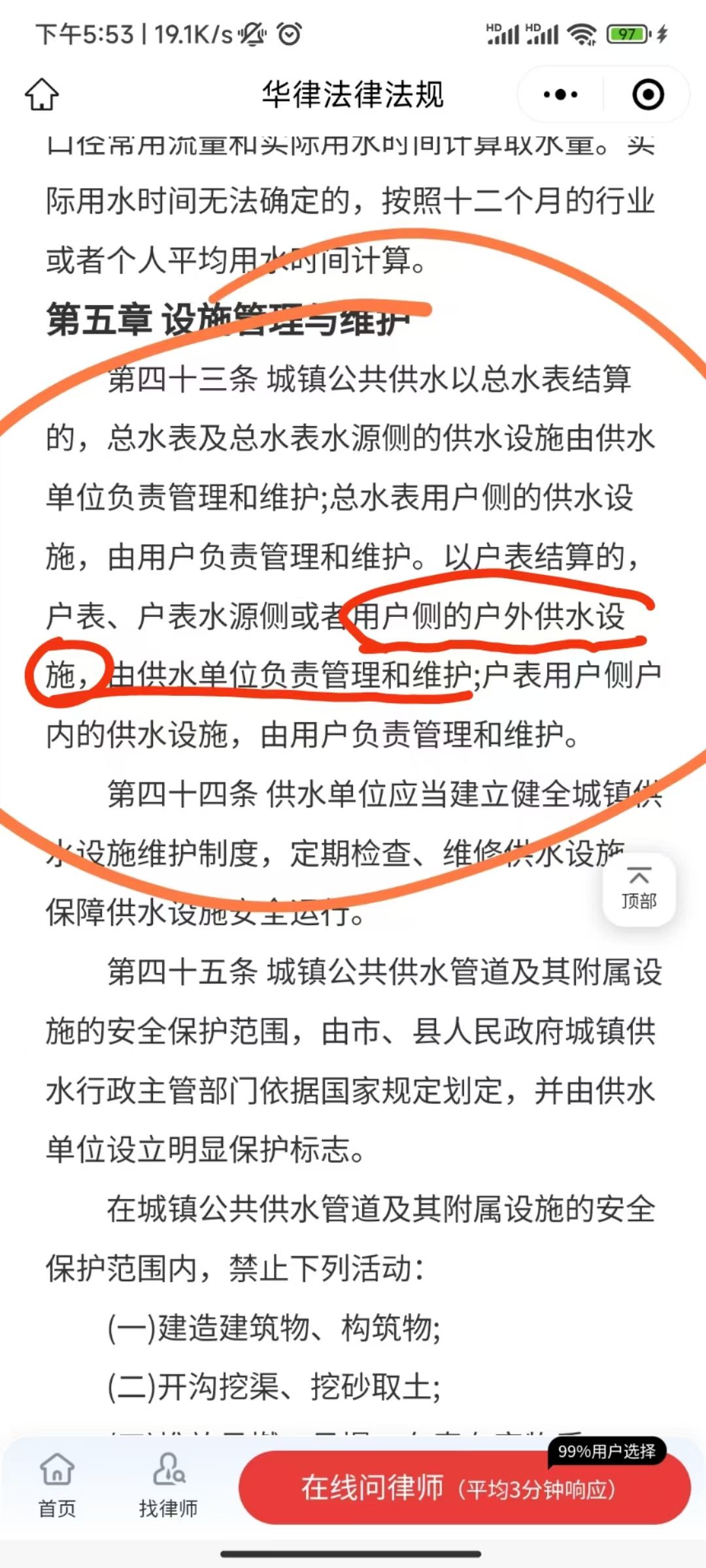706x1568 pixels.
Task: Close the mini program via circle icon
Action: tap(648, 95)
